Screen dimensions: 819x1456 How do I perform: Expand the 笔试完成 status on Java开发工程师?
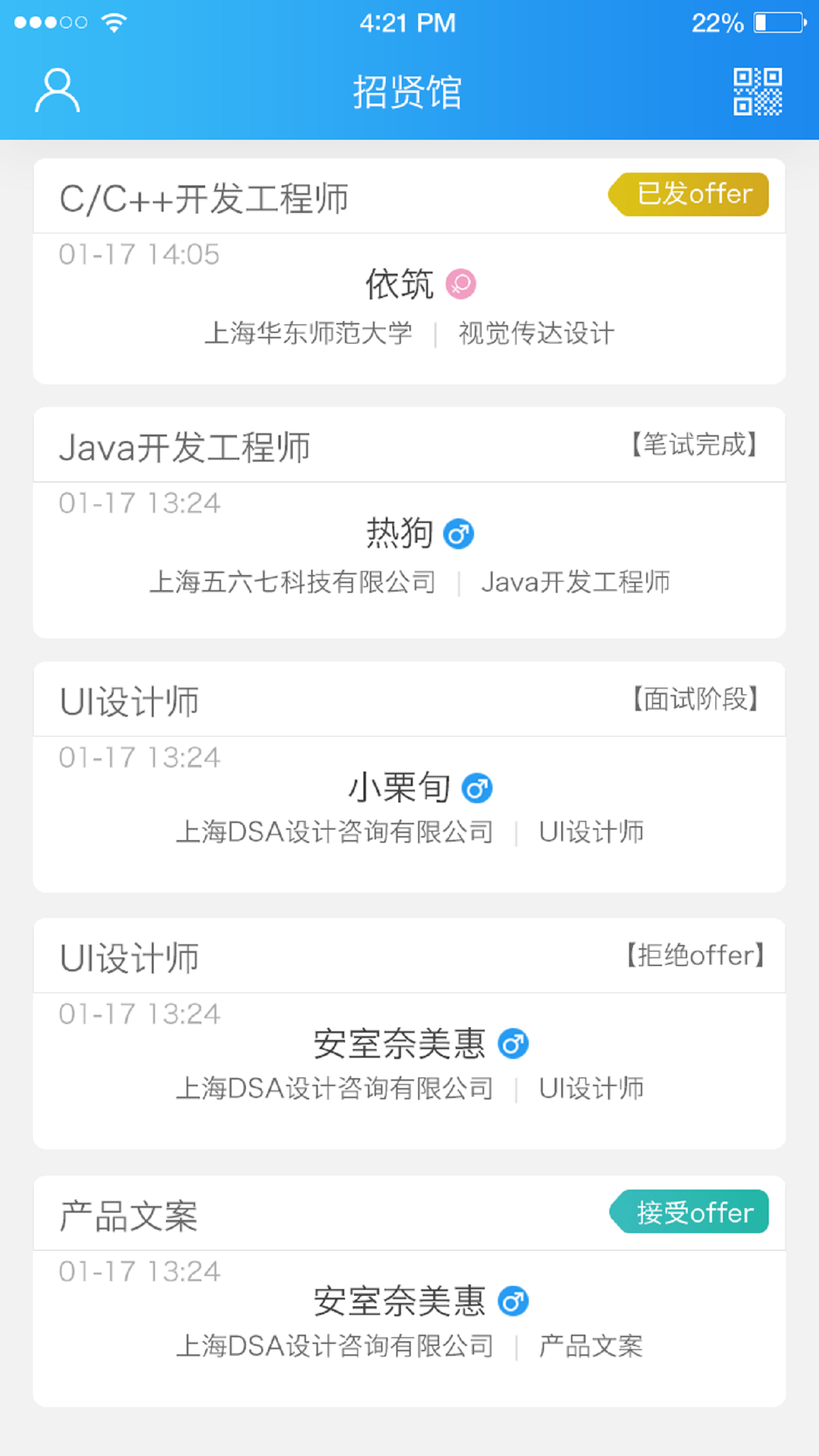pyautogui.click(x=694, y=445)
